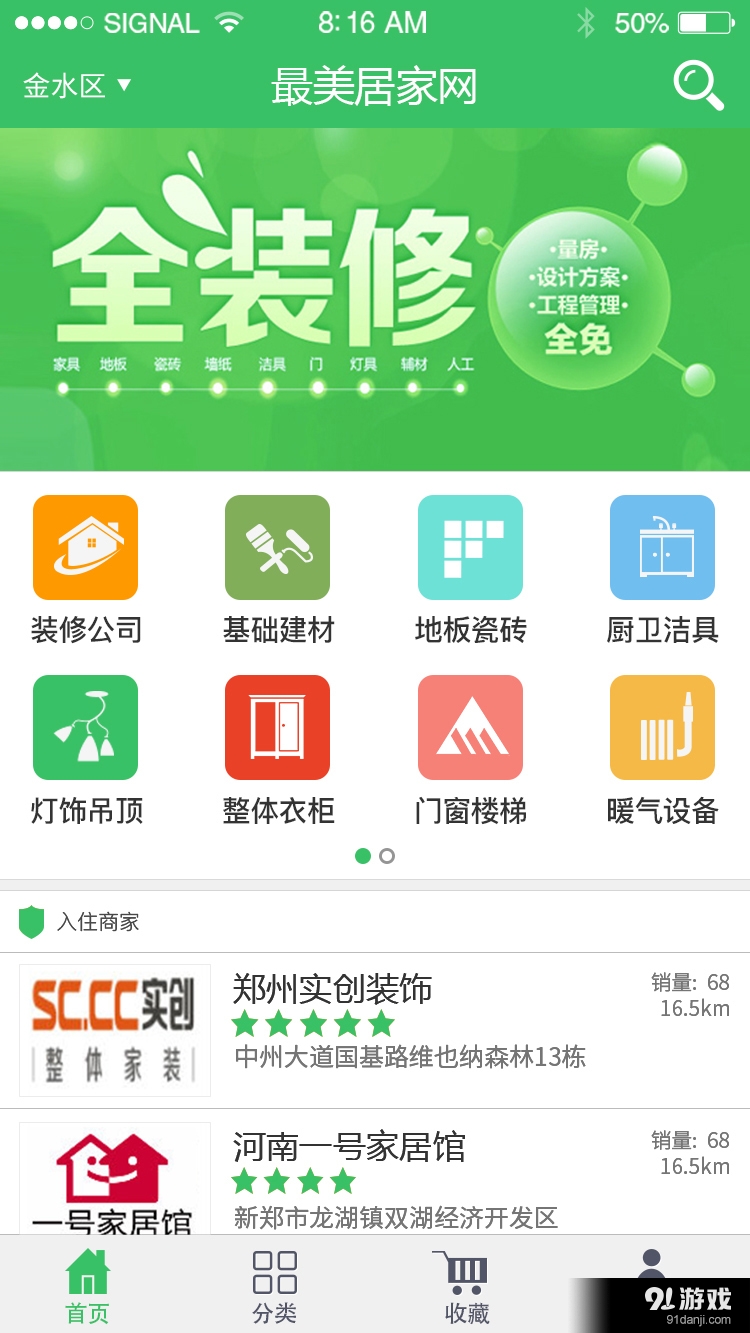Switch to the 分类 tab

click(275, 1285)
